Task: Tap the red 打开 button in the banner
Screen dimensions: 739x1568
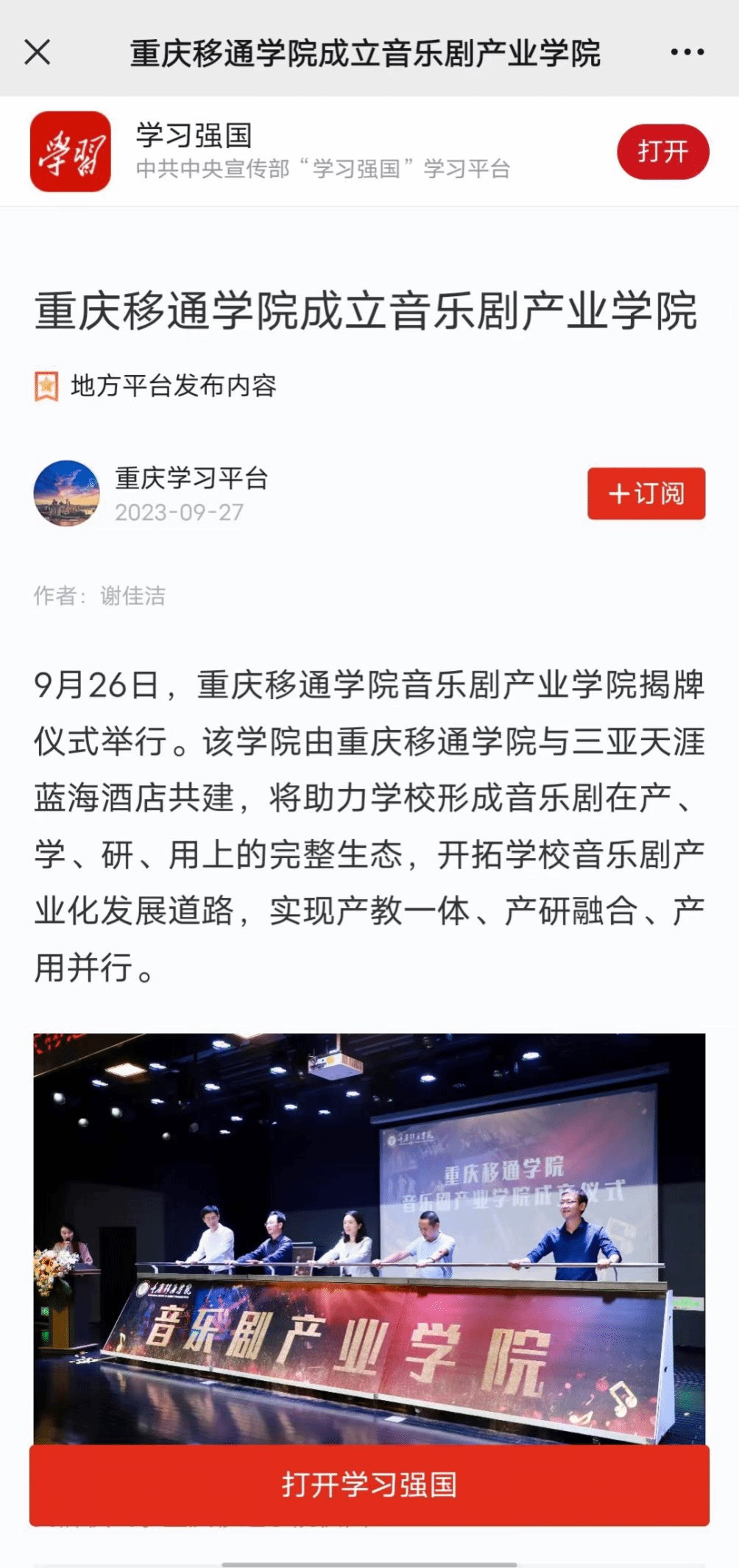Action: pos(662,152)
